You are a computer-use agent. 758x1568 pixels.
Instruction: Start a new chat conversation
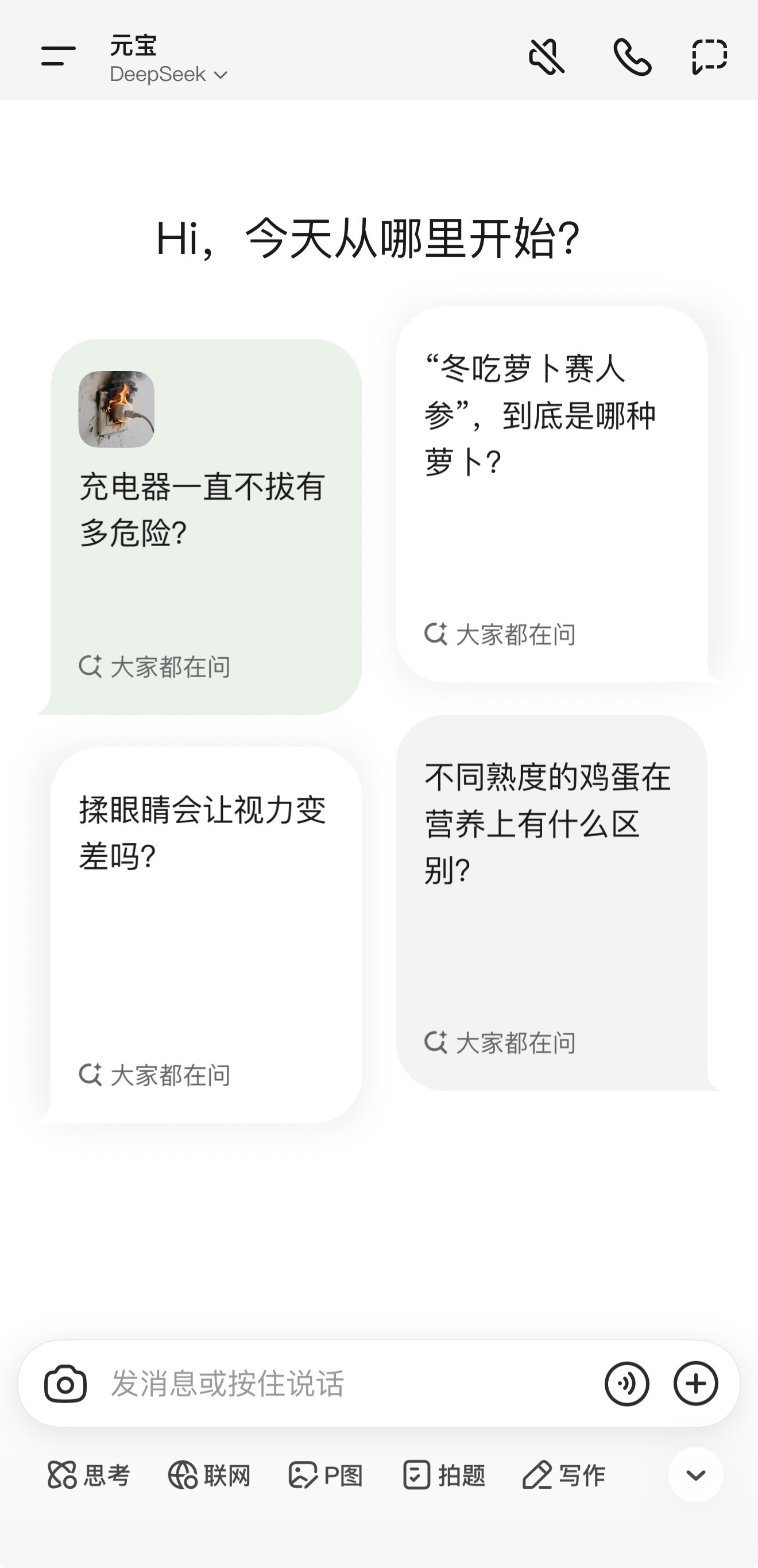(710, 57)
